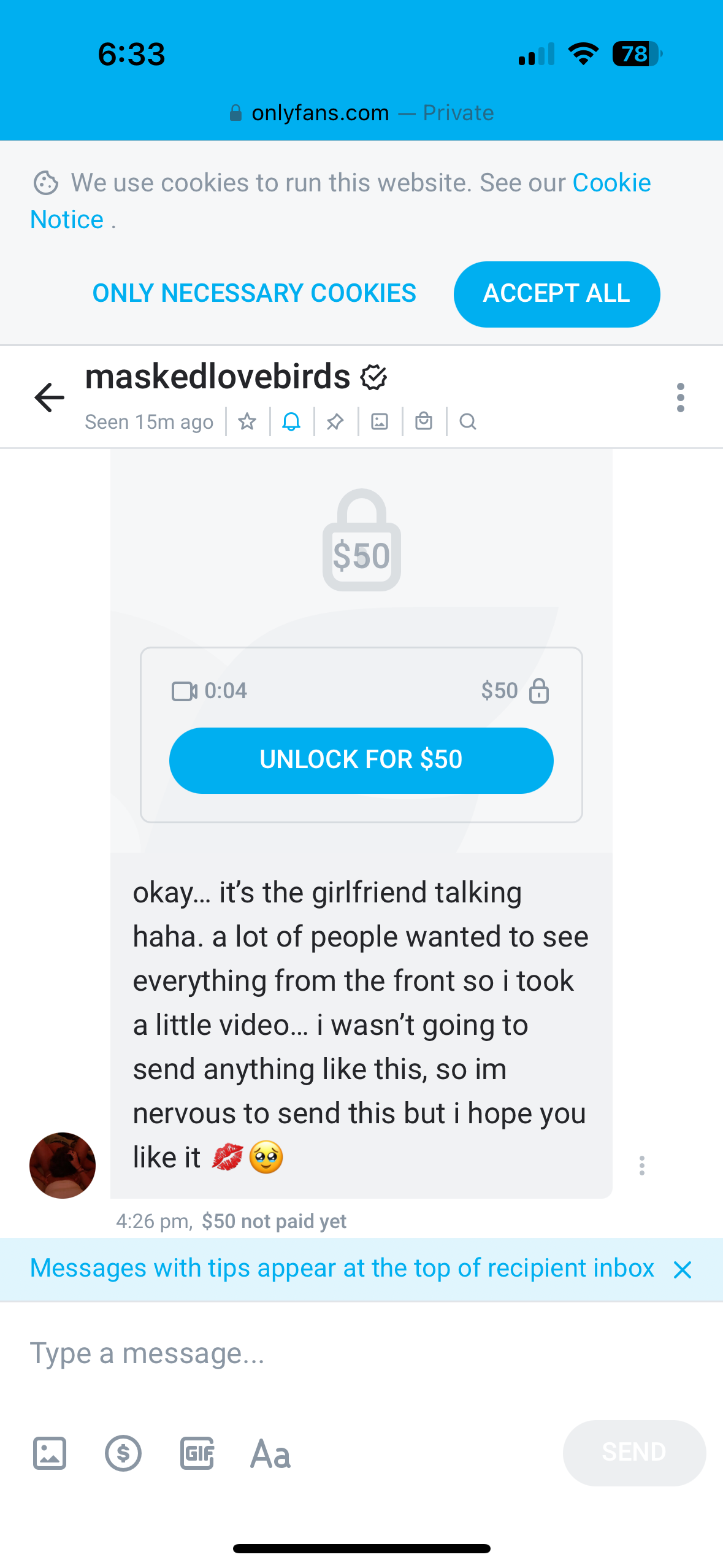Attach a photo to the message
This screenshot has height=1568, width=723.
tap(50, 1453)
